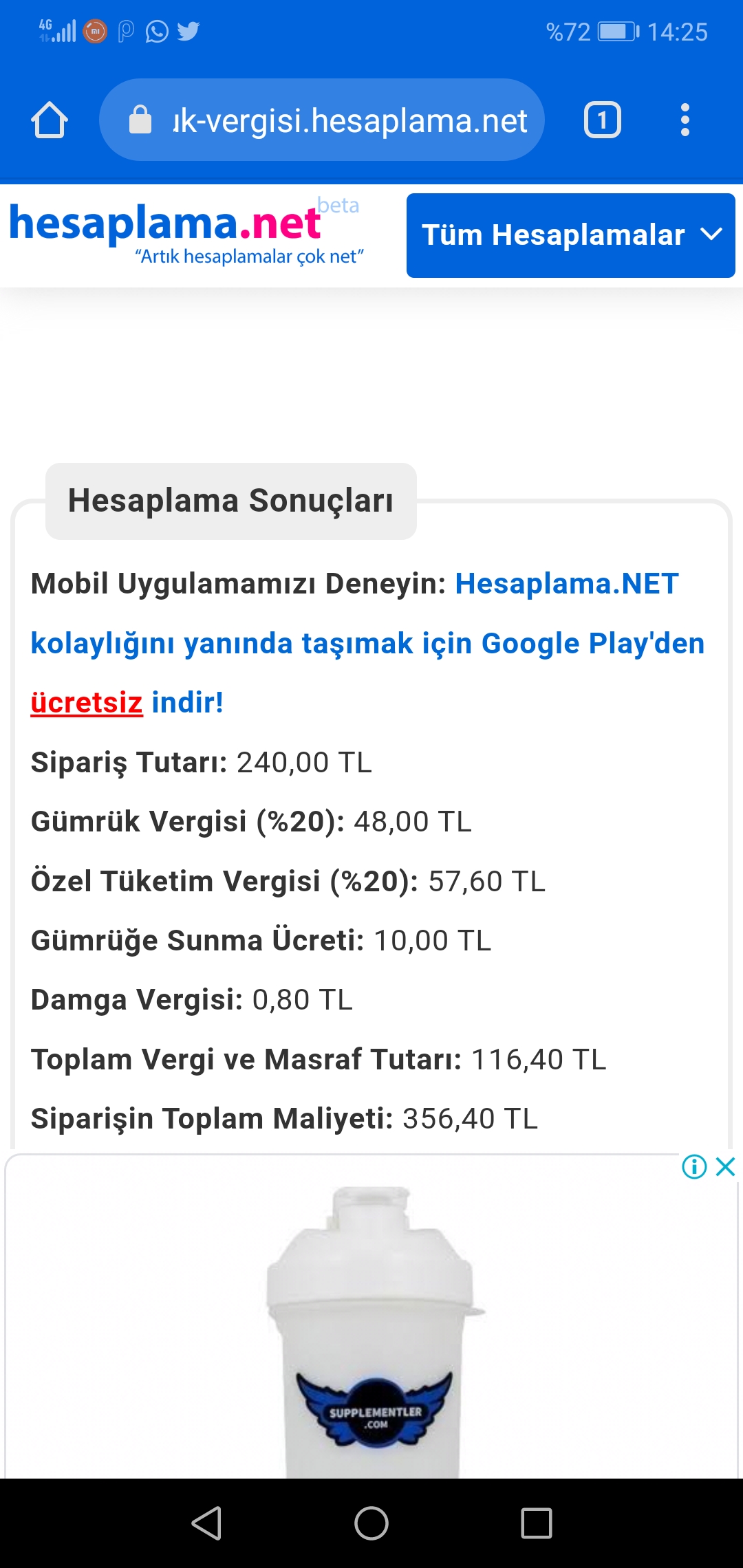Close the Supplementler advertisement

point(726,1166)
